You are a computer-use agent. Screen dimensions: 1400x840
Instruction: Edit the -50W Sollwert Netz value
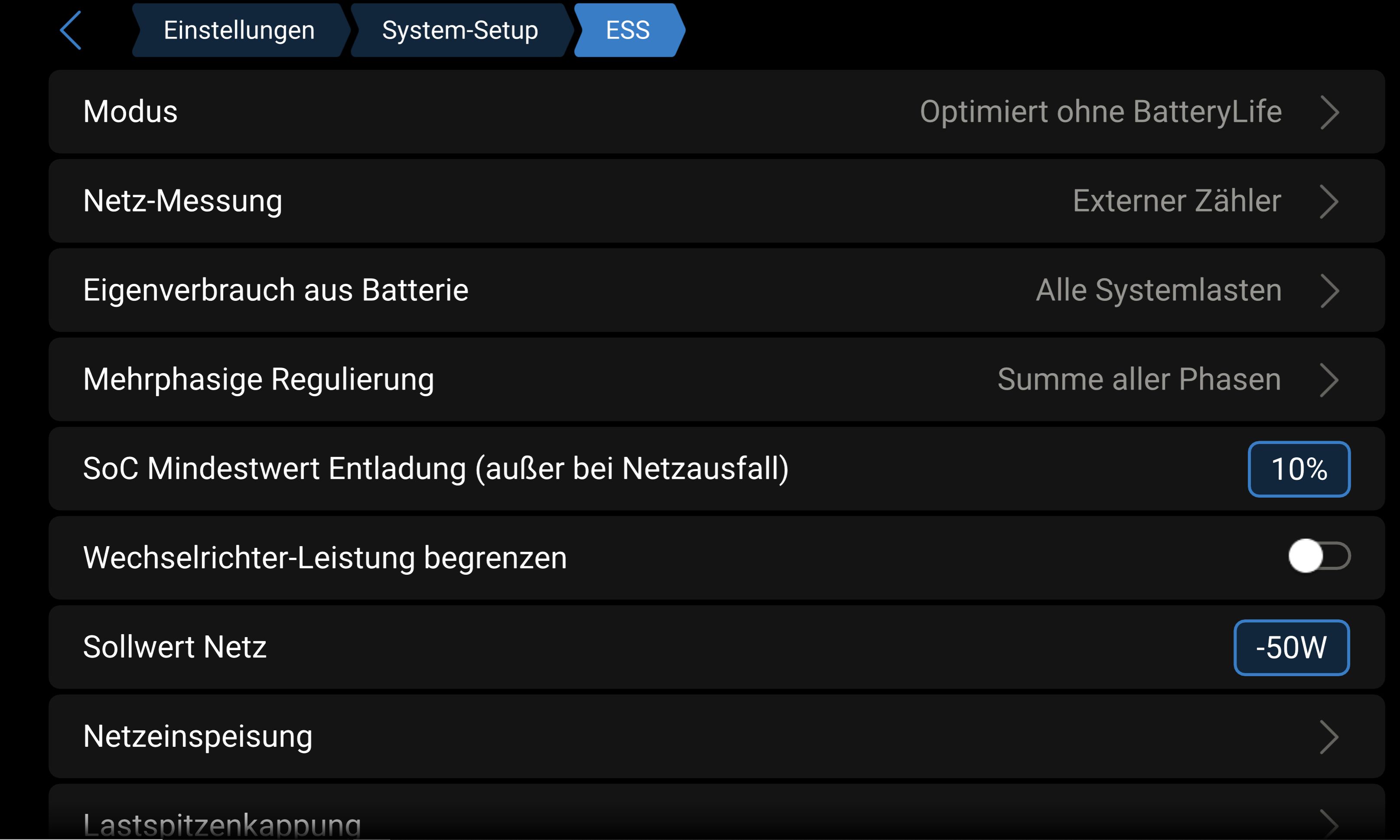tap(1291, 648)
